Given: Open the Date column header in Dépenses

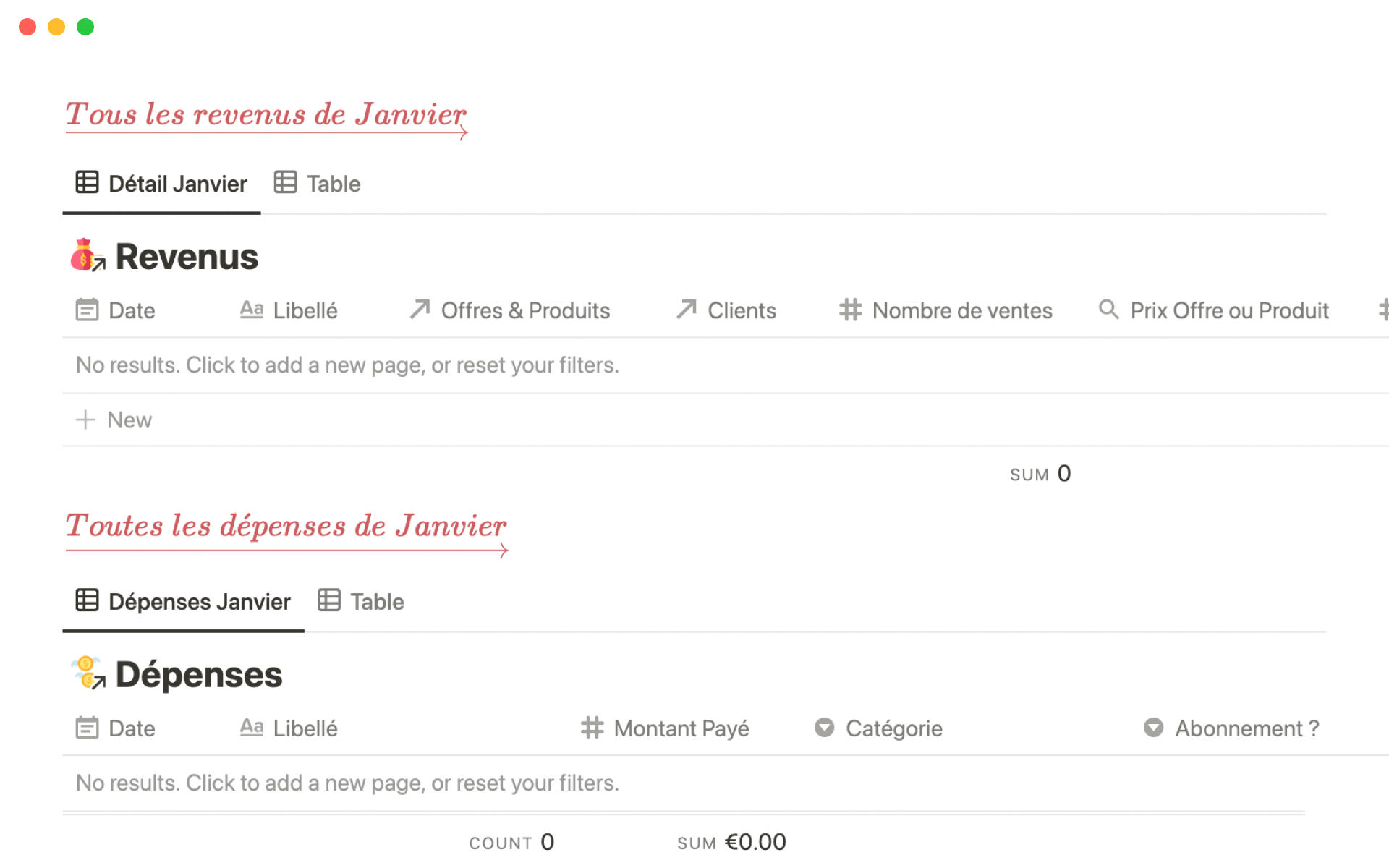Looking at the screenshot, I should tap(116, 728).
